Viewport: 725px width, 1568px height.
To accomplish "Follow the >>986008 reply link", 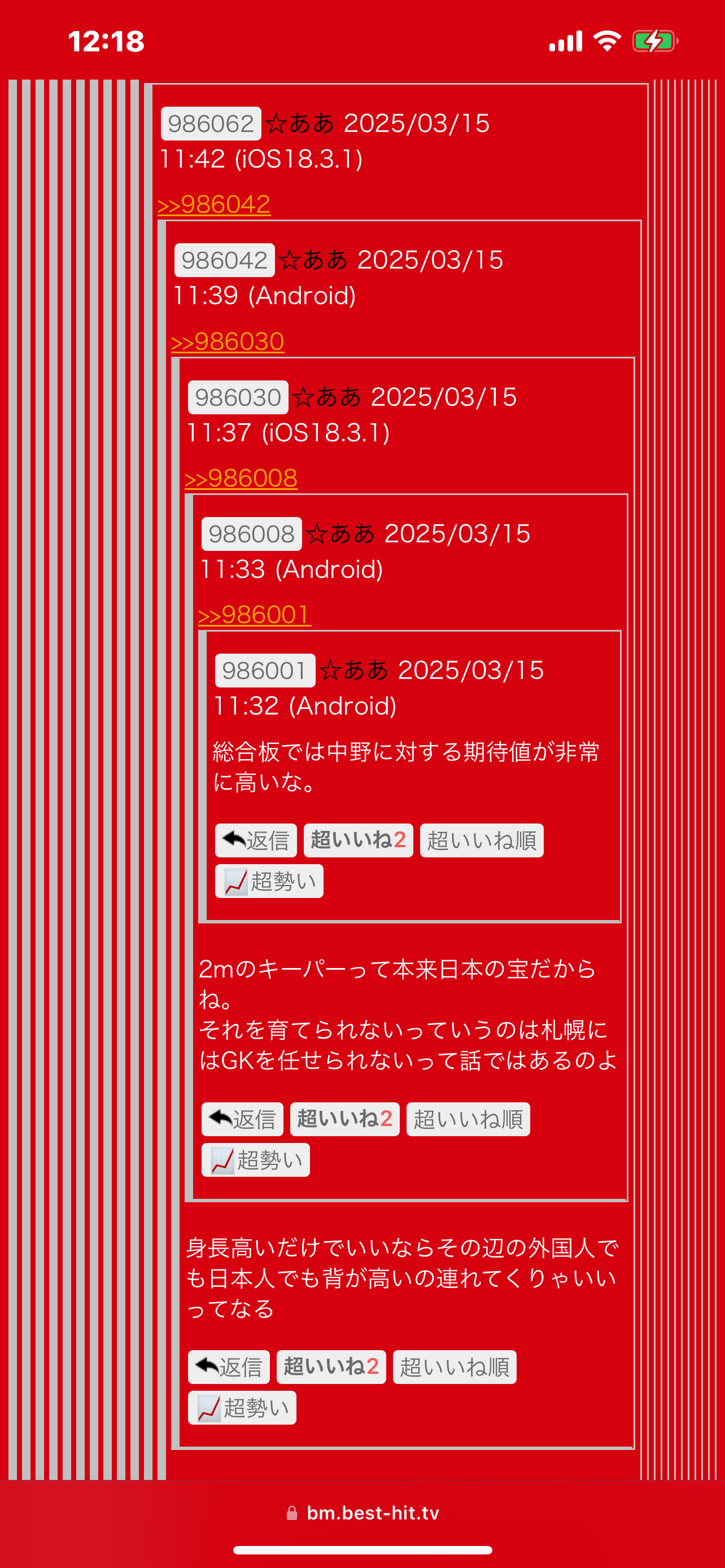I will pos(241,479).
